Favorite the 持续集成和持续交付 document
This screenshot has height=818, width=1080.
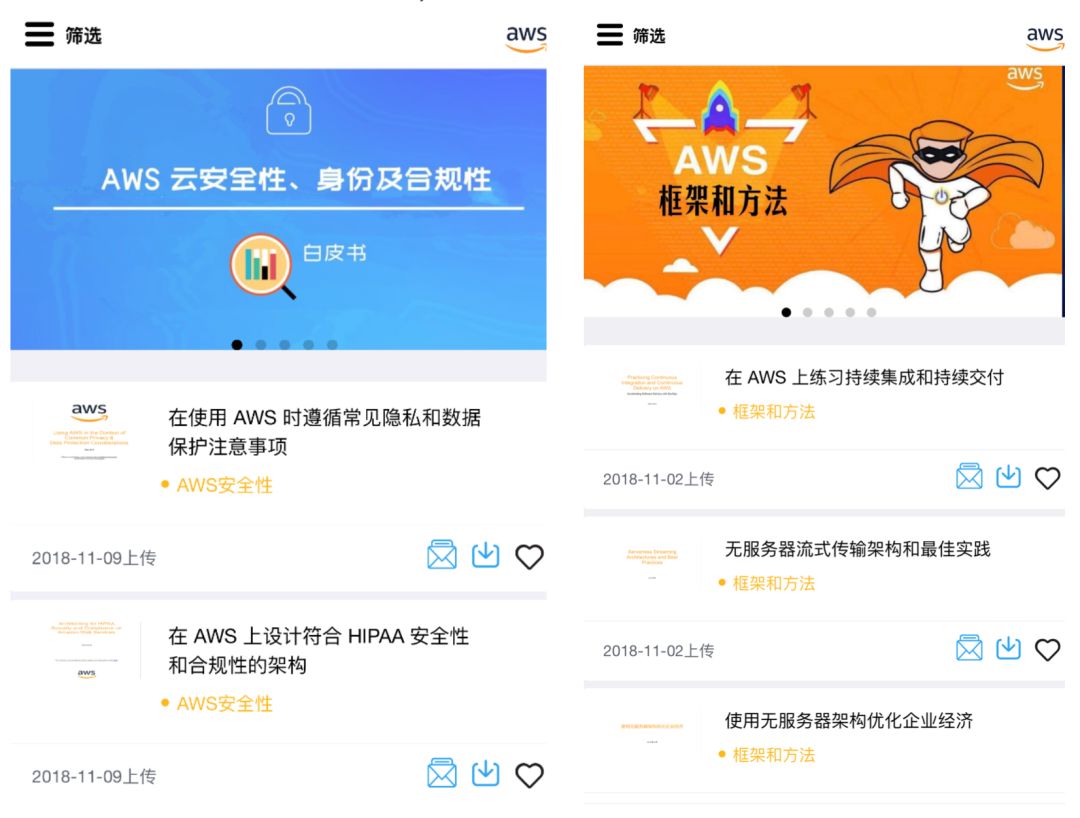tap(1047, 479)
